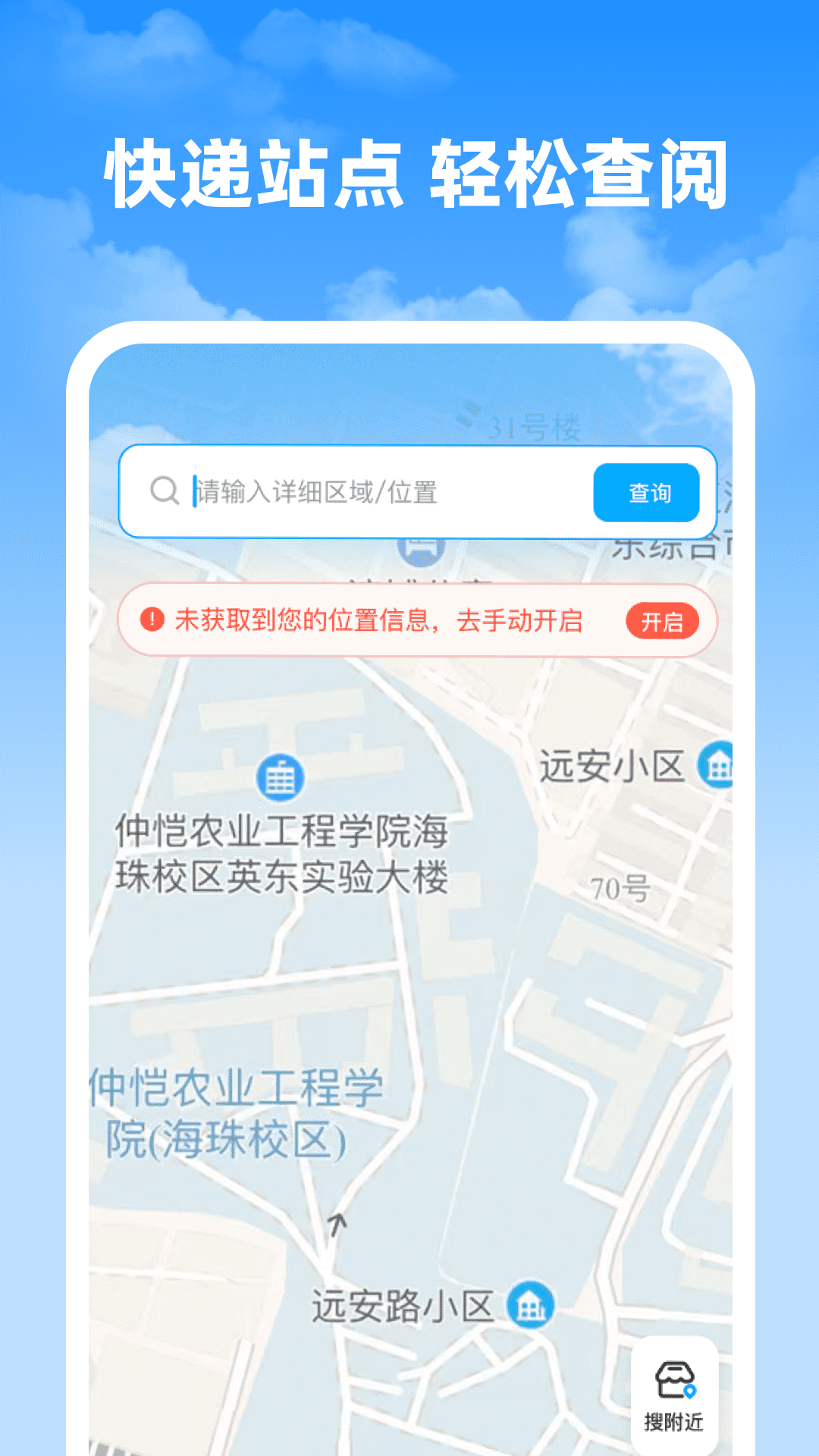Click the location permission warning banner
This screenshot has width=819, height=1456.
(416, 620)
